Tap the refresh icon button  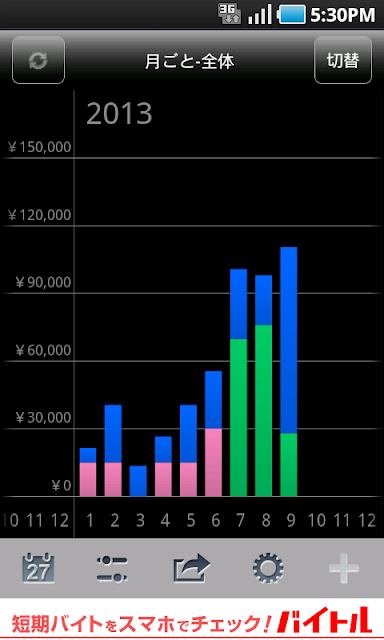38,60
